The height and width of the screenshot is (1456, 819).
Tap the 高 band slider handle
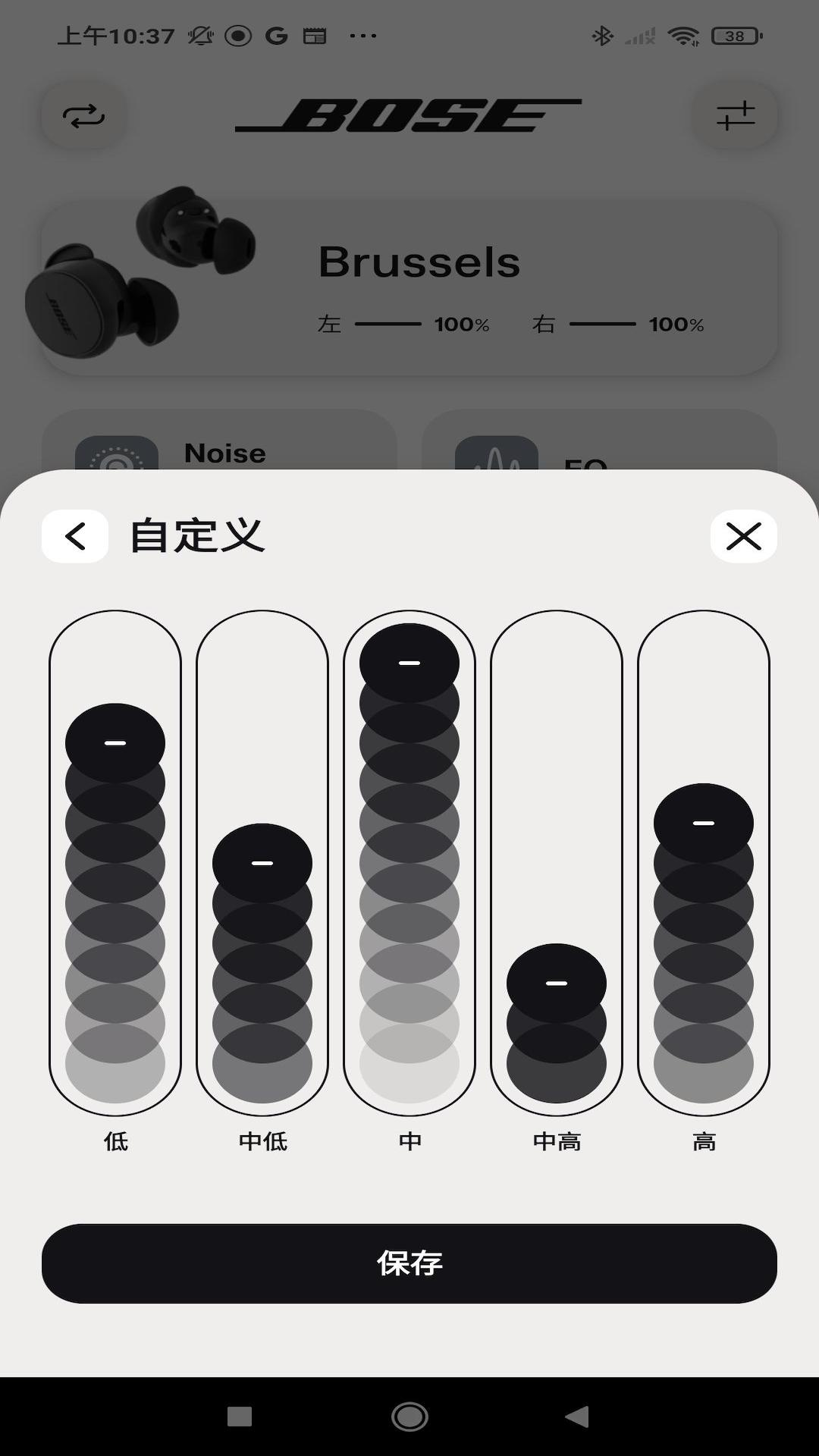(704, 823)
